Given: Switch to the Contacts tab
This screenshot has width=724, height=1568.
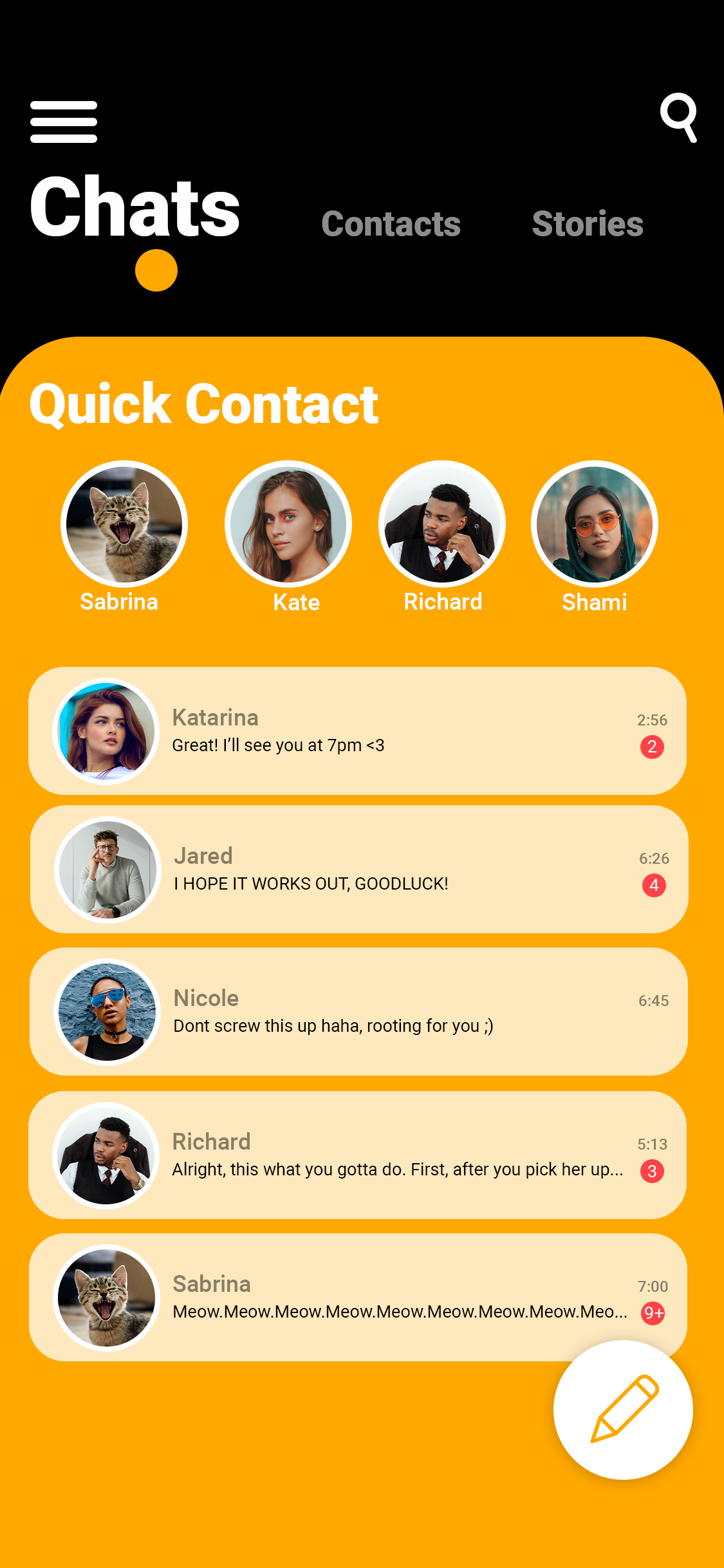Looking at the screenshot, I should (x=391, y=224).
